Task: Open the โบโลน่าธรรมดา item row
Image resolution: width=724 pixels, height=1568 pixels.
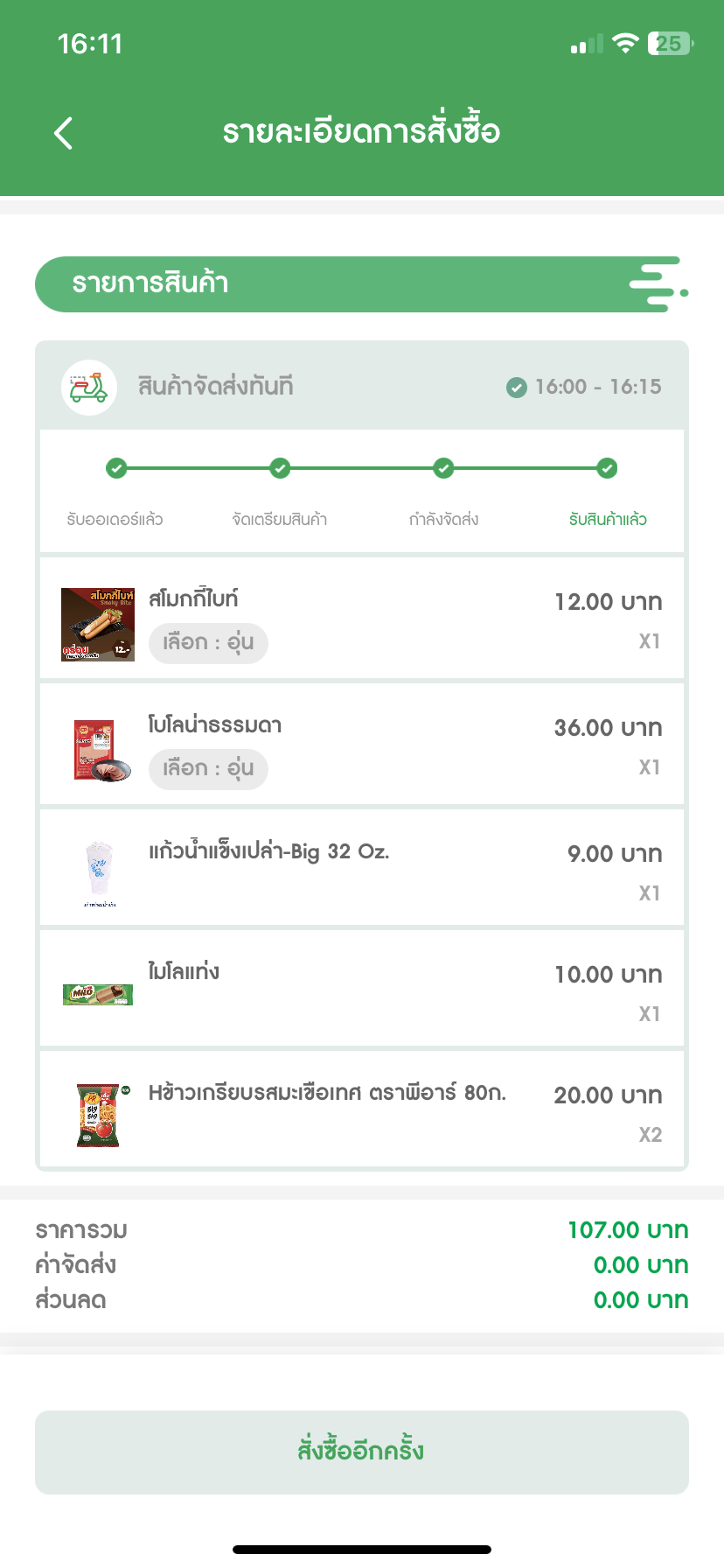Action: pos(362,744)
